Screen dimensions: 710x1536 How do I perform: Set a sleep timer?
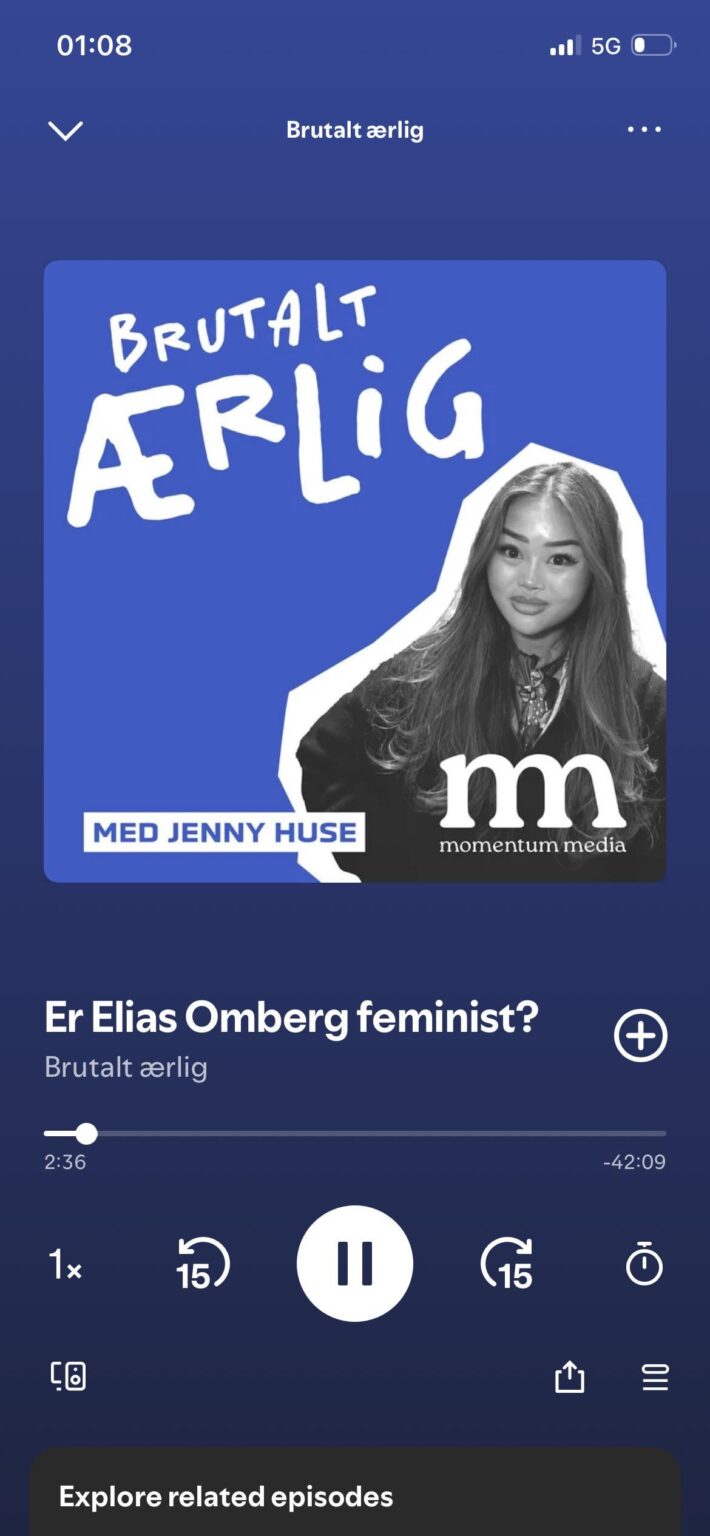tap(644, 1264)
